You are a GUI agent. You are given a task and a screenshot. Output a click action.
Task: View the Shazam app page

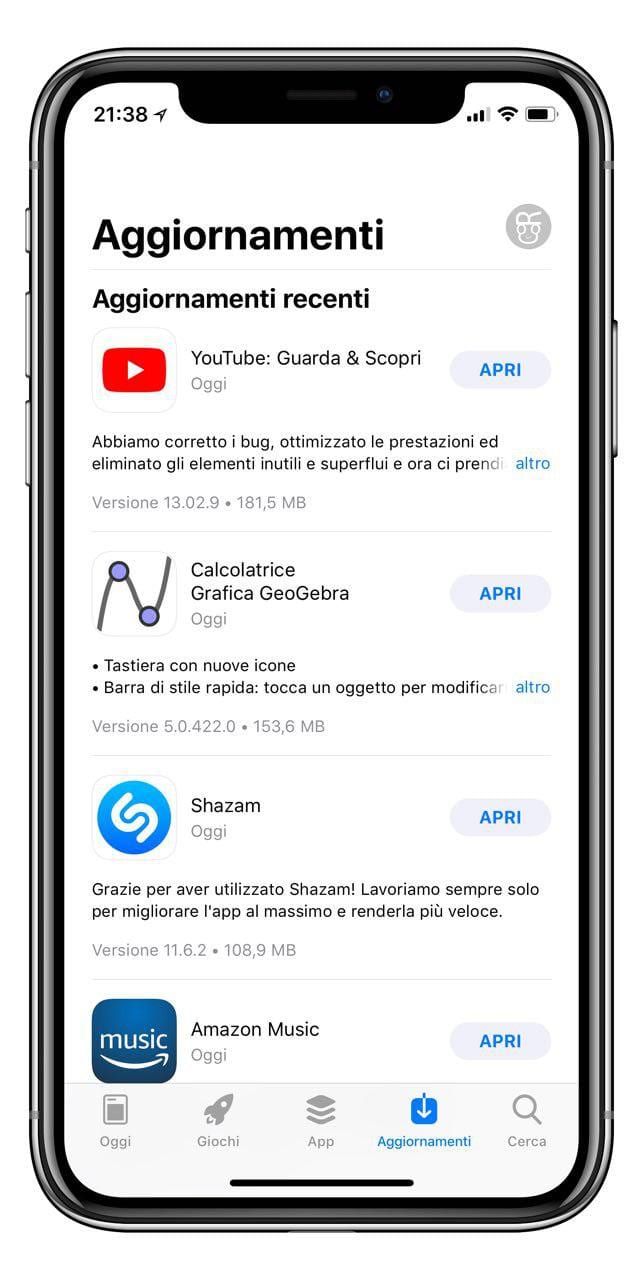coord(134,818)
